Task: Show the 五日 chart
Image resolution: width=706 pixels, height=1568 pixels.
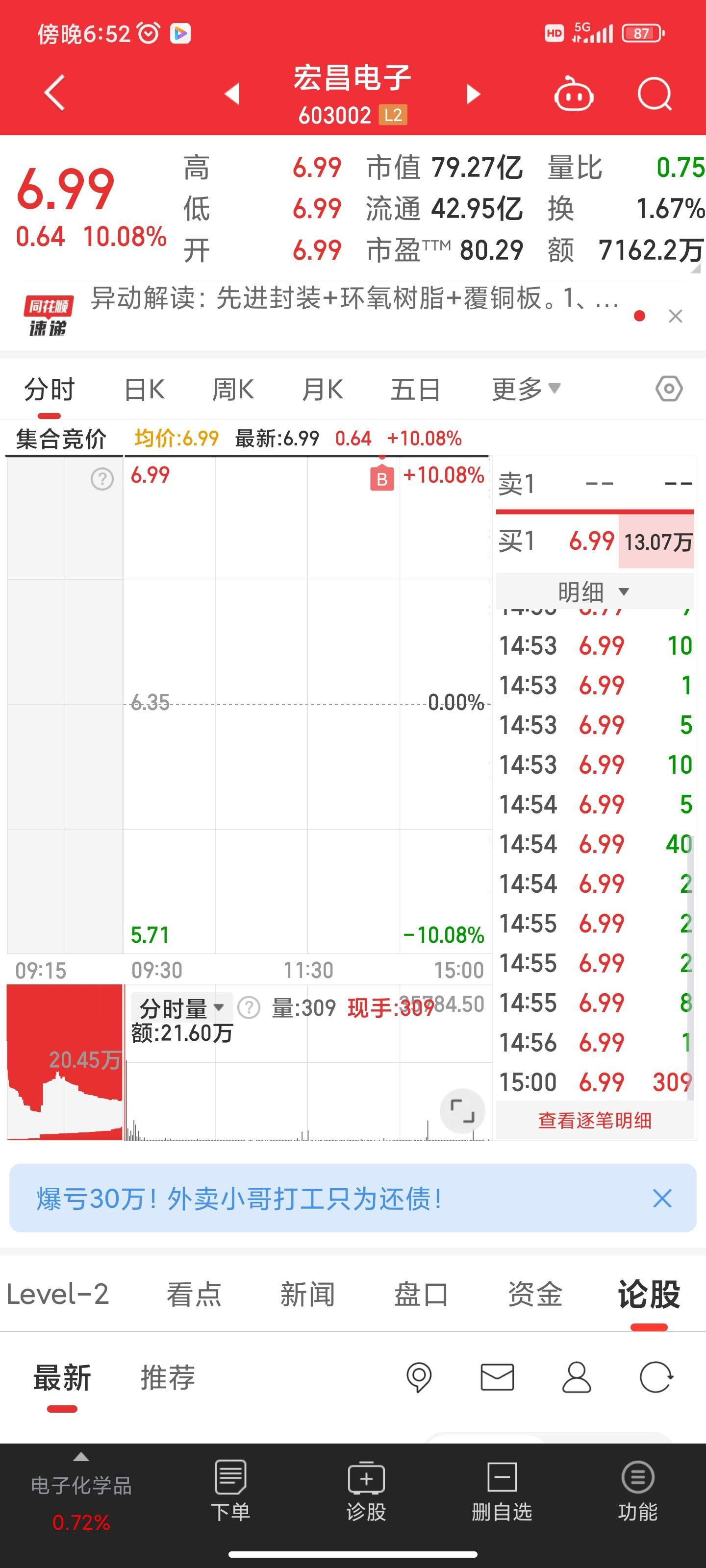Action: point(415,390)
